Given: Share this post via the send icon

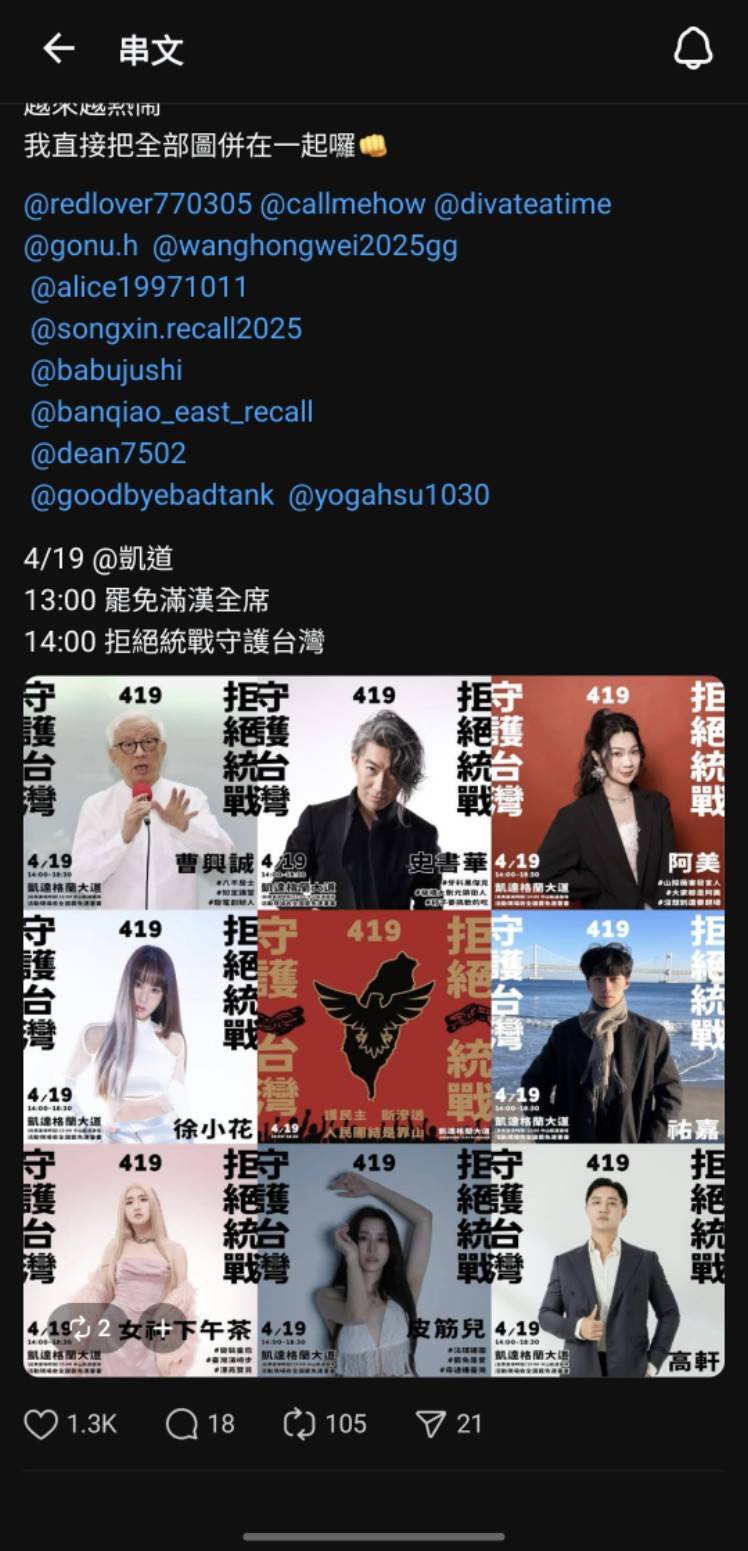Looking at the screenshot, I should (x=431, y=1424).
